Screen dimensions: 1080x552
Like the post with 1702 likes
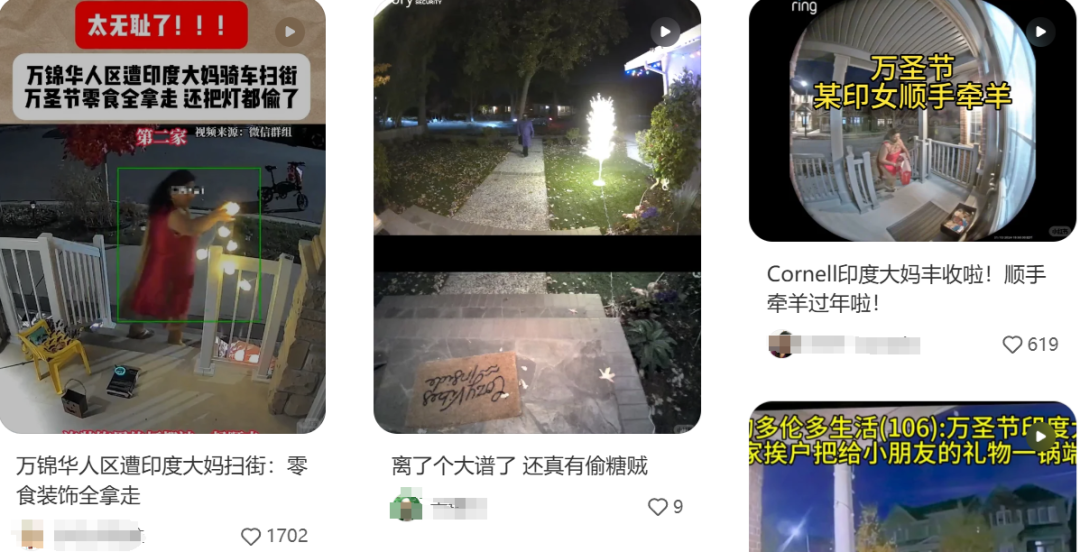[251, 537]
